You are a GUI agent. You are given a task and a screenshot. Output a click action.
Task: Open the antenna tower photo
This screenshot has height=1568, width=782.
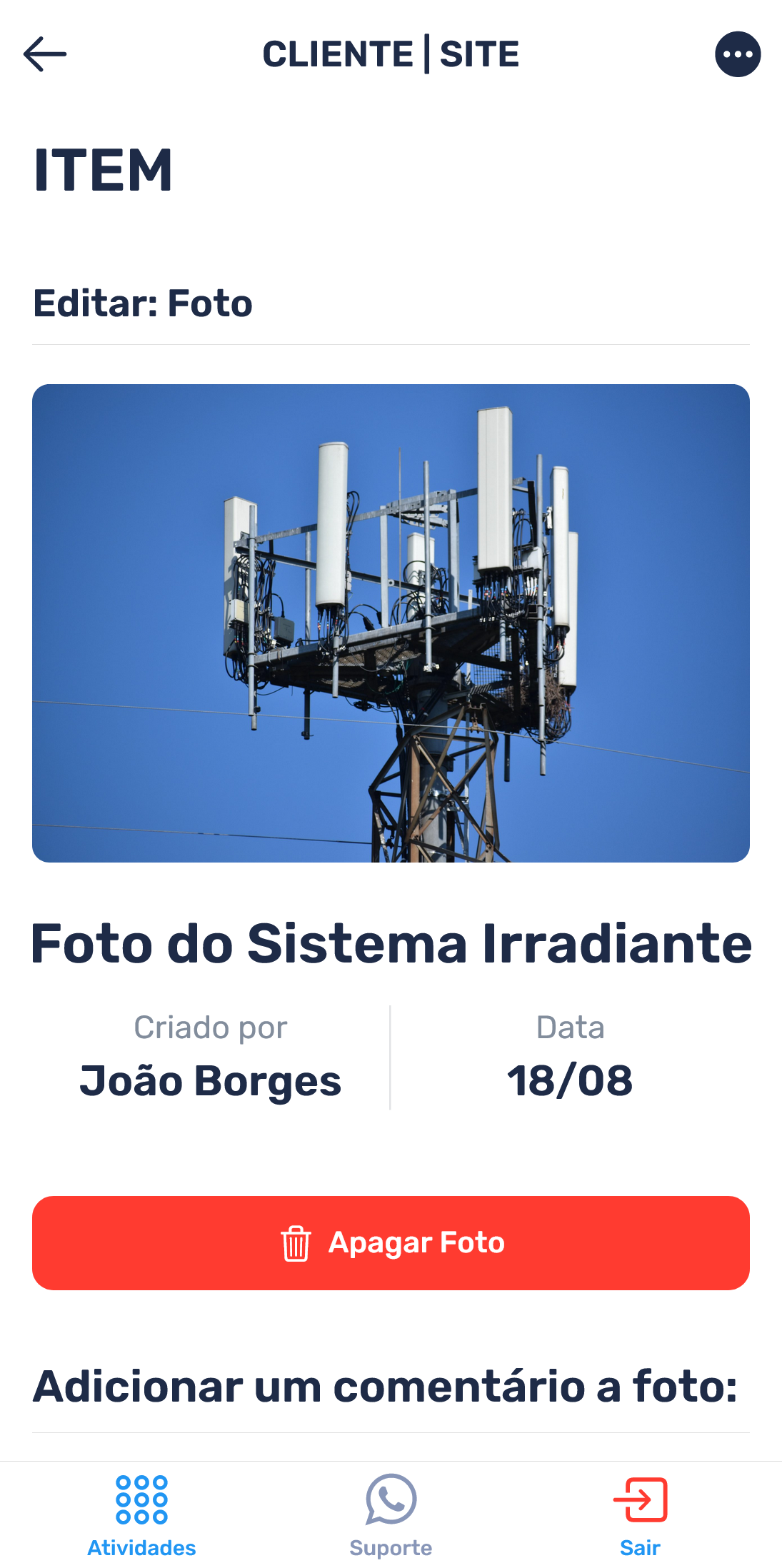391,623
